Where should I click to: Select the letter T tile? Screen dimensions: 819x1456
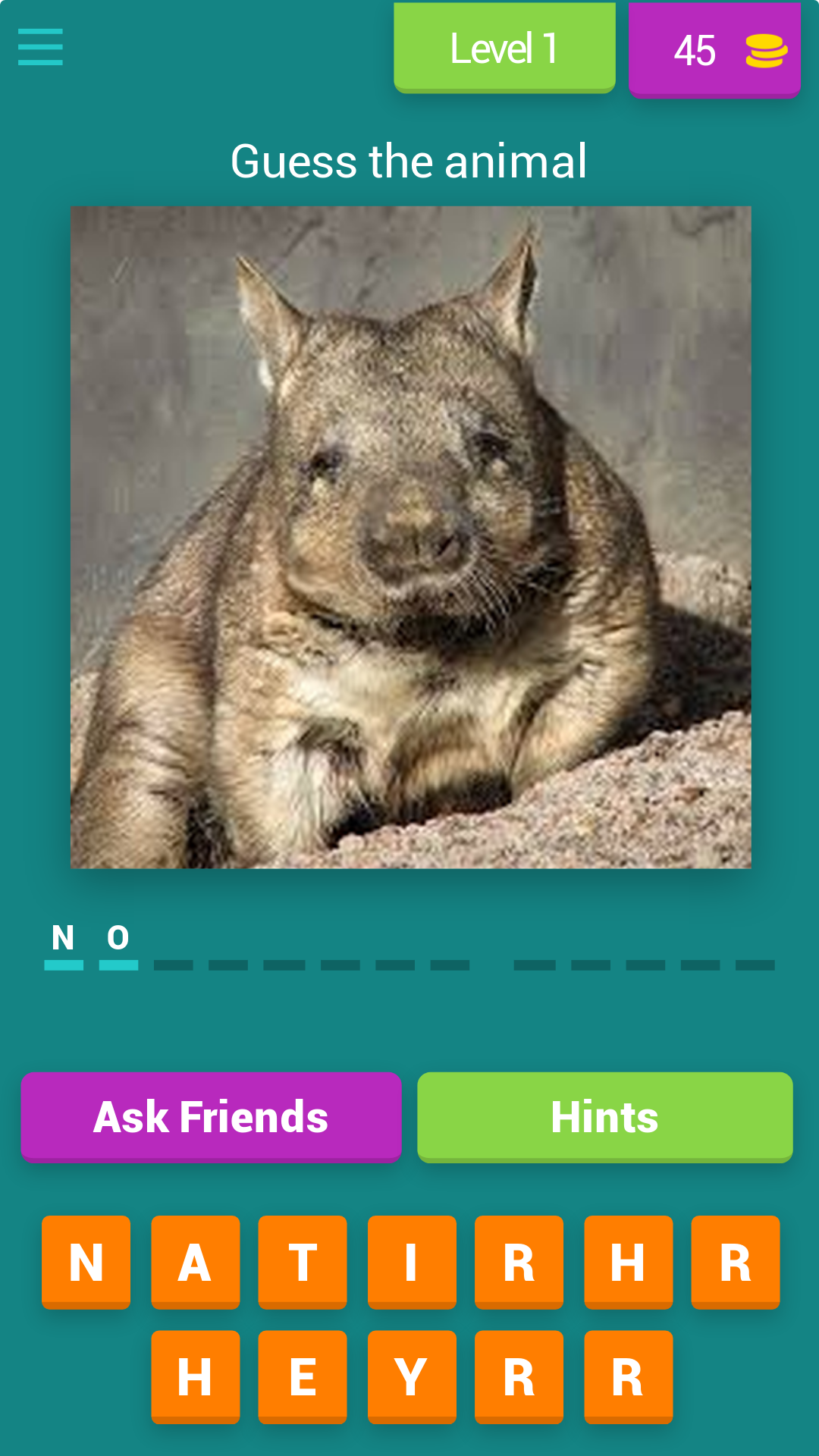click(303, 1263)
